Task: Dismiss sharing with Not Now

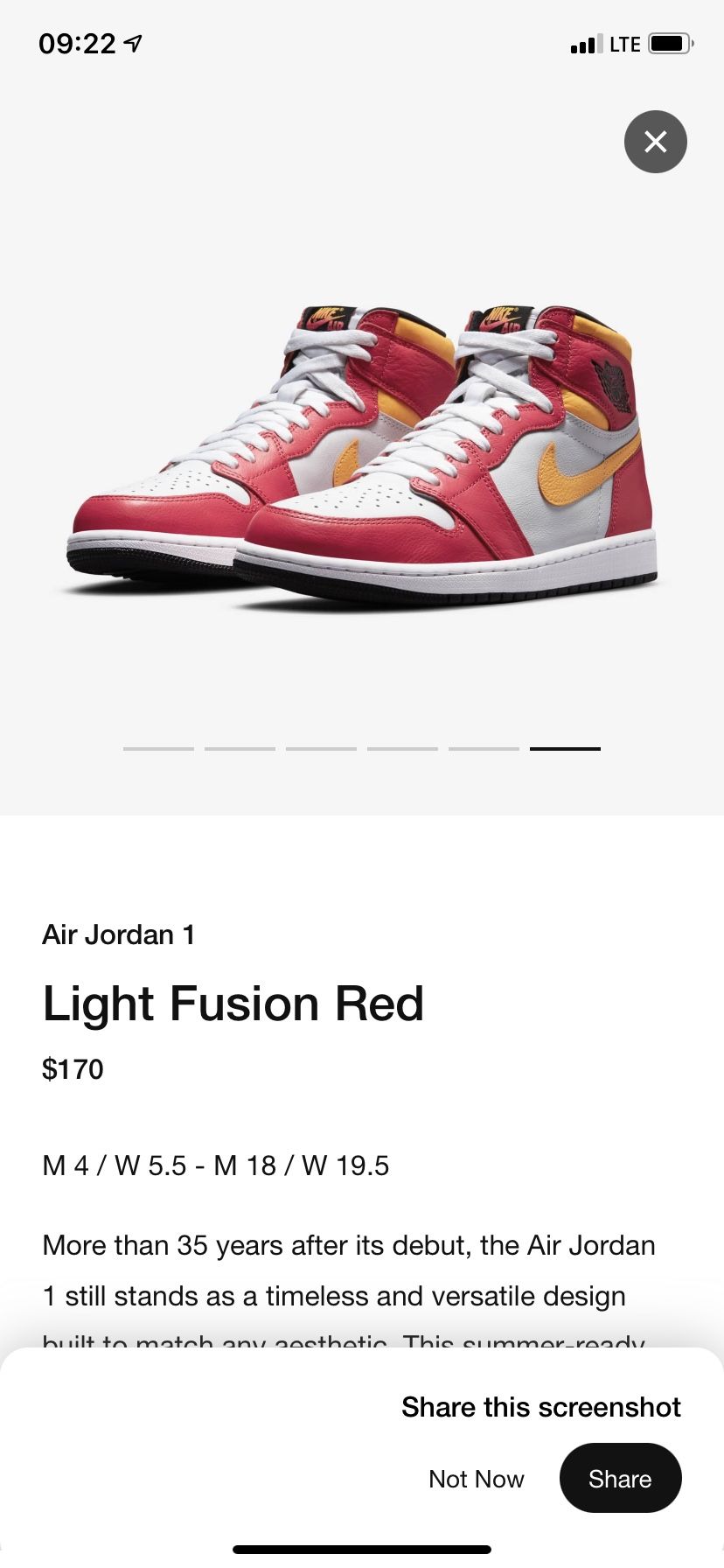Action: click(x=476, y=1478)
